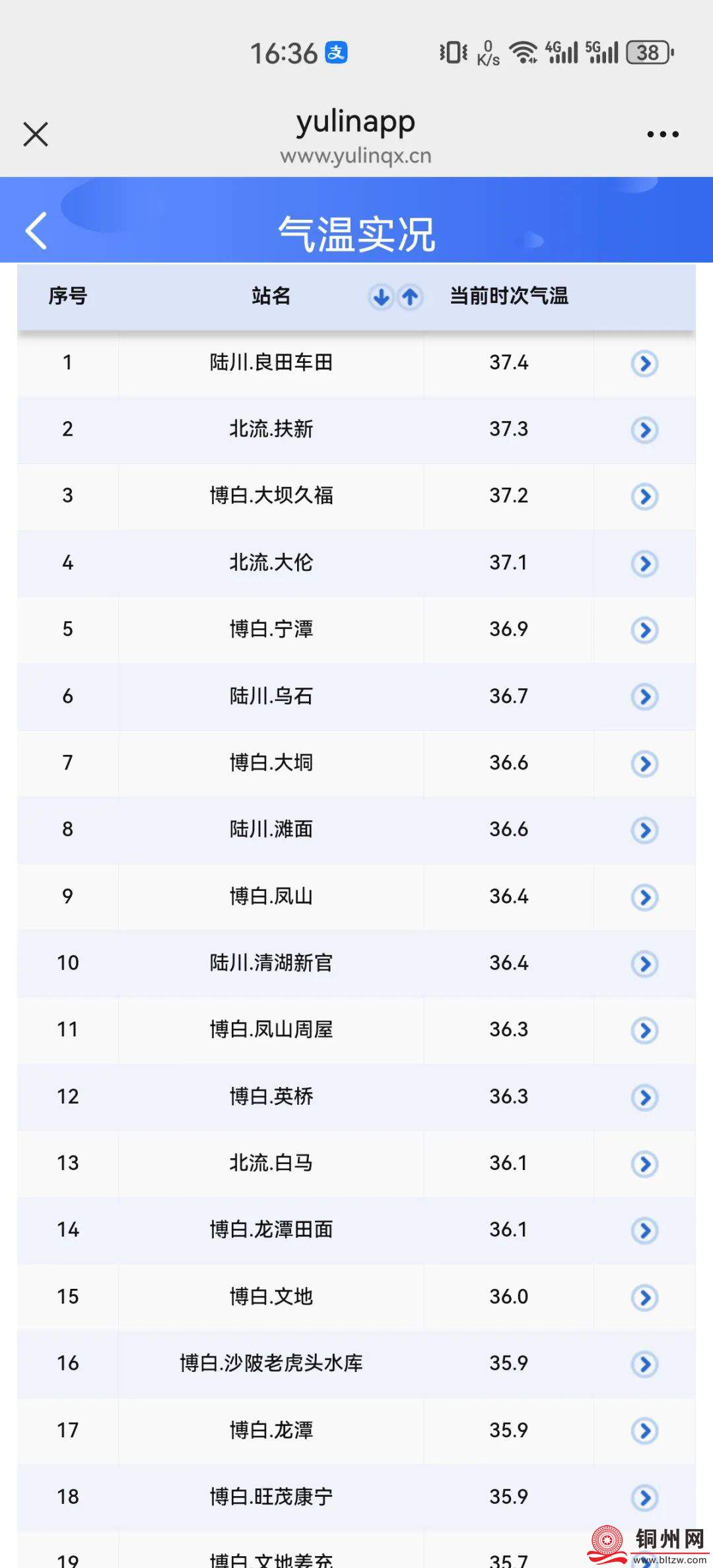The height and width of the screenshot is (1568, 713).
Task: Close the yulinapp web page
Action: (x=36, y=134)
